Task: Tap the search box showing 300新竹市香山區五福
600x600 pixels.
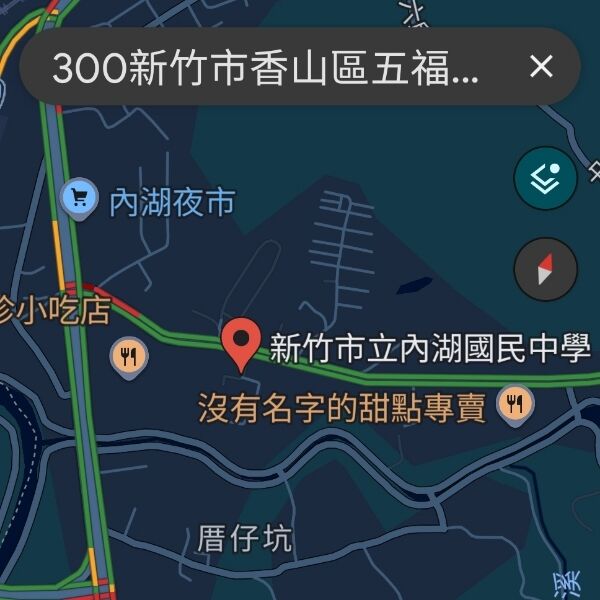Action: (265, 68)
